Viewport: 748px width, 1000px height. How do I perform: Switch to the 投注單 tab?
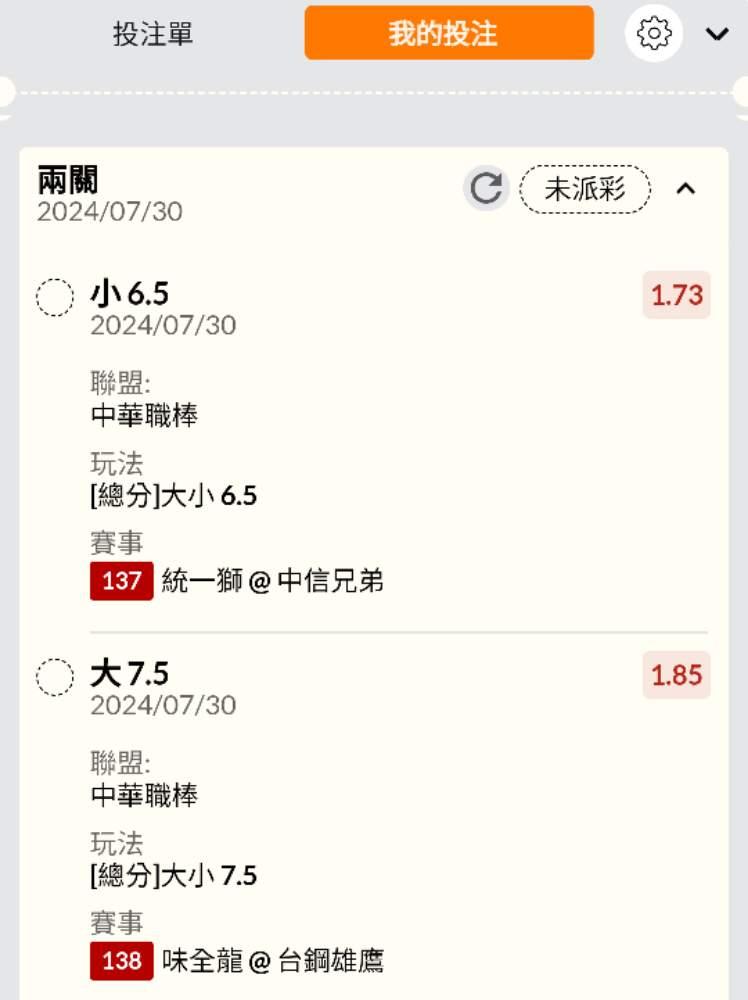point(153,34)
